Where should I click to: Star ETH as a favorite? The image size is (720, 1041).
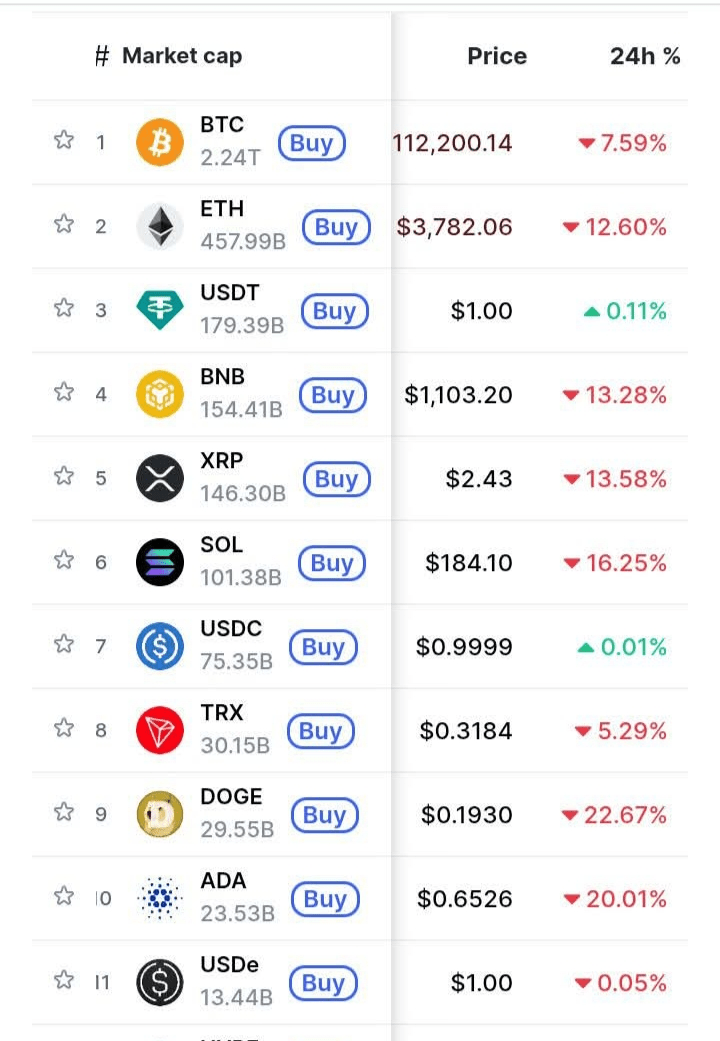click(64, 224)
